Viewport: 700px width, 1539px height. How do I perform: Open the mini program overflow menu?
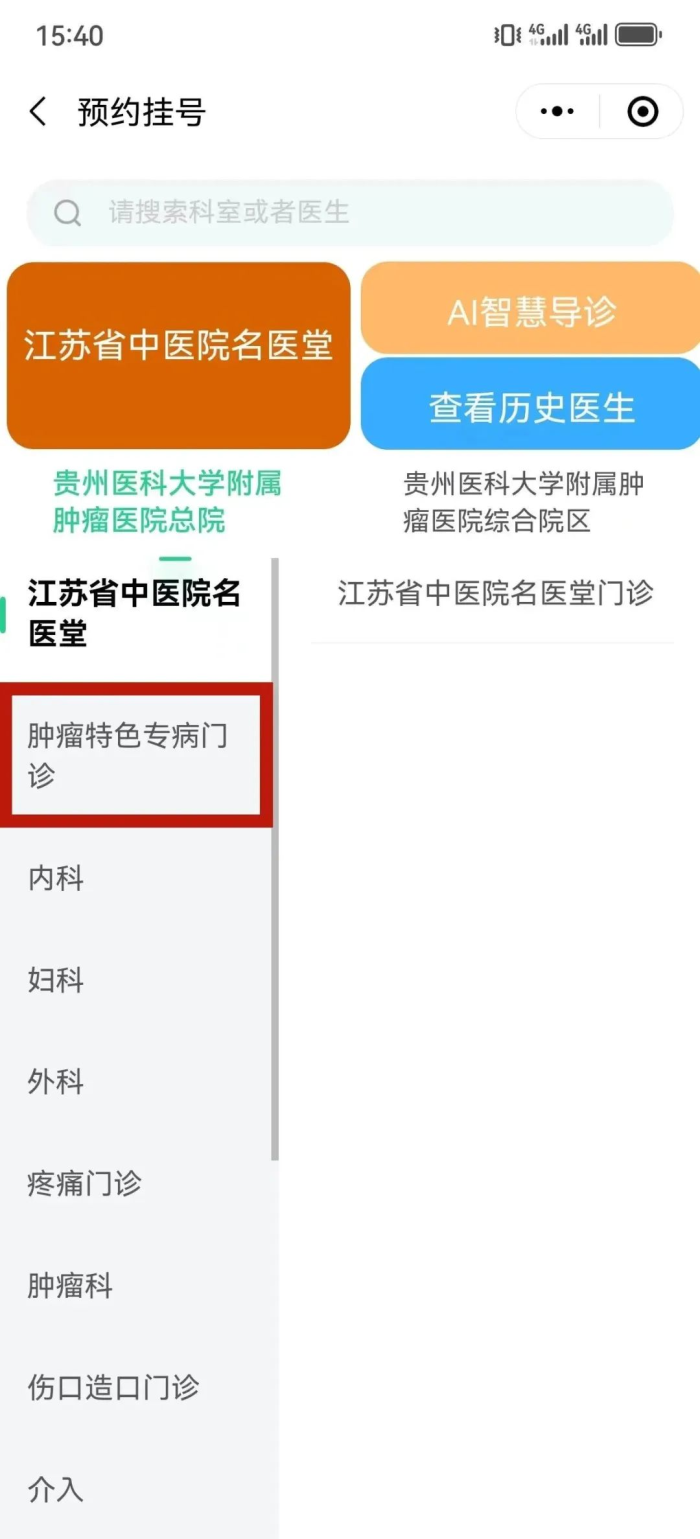tap(557, 112)
